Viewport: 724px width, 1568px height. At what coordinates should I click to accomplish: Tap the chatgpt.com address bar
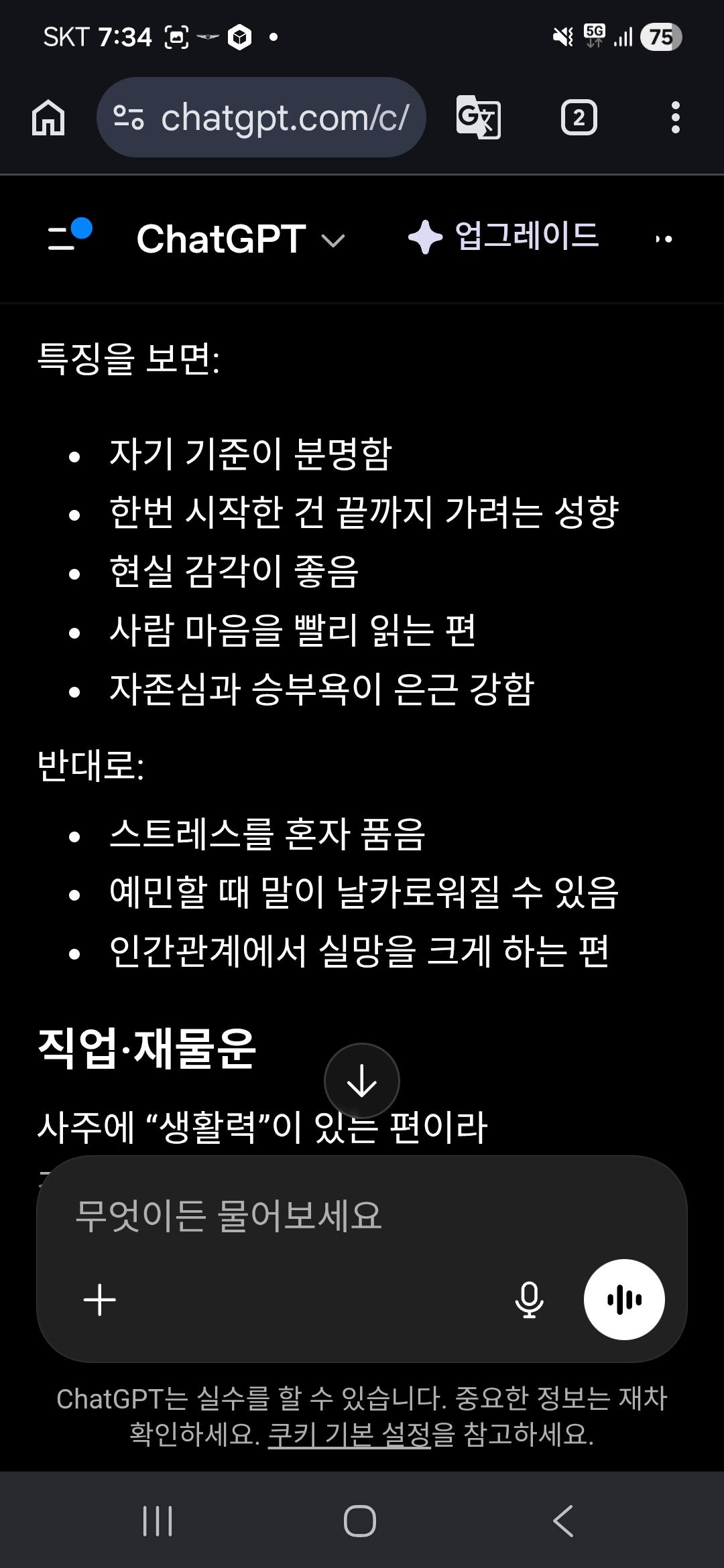pos(261,117)
